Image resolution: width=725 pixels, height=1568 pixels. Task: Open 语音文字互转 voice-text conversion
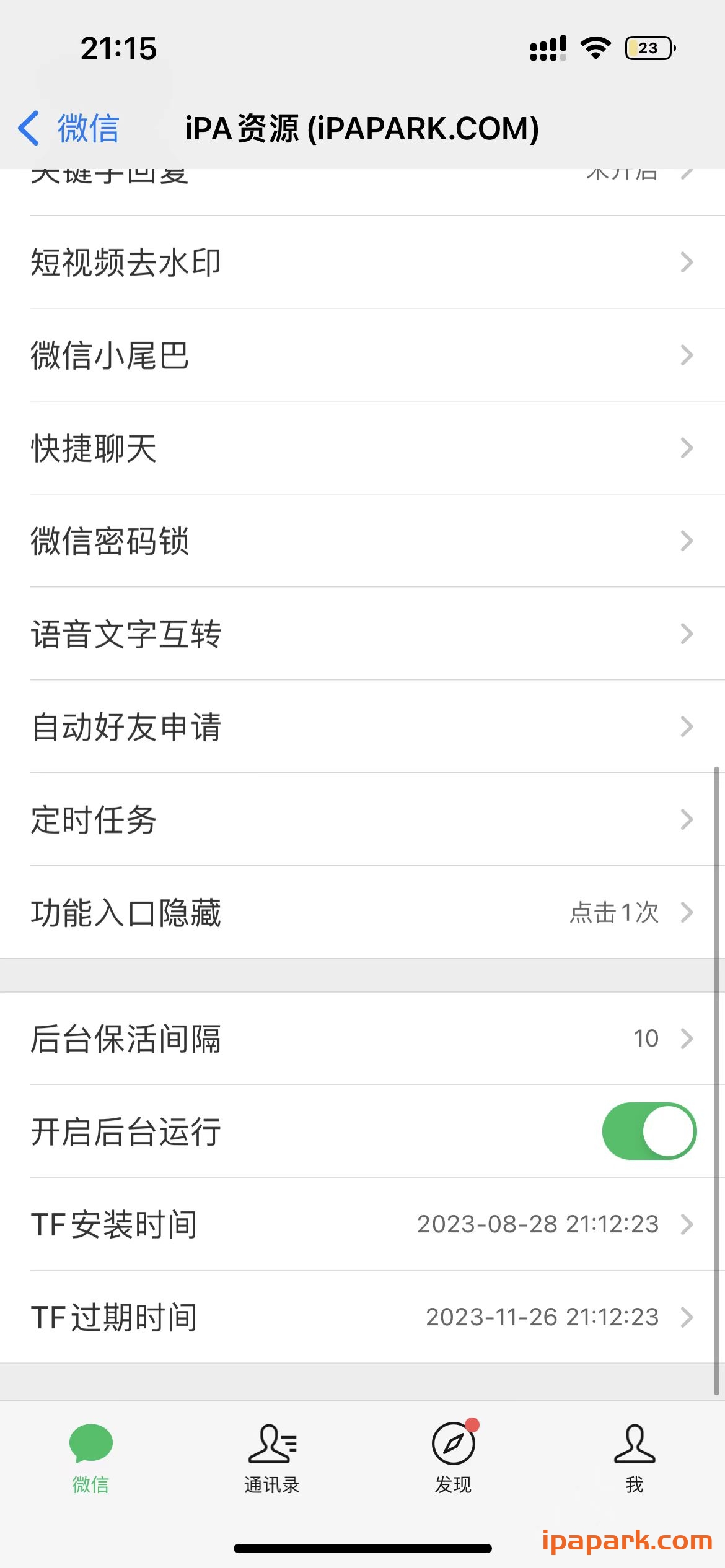pos(362,634)
